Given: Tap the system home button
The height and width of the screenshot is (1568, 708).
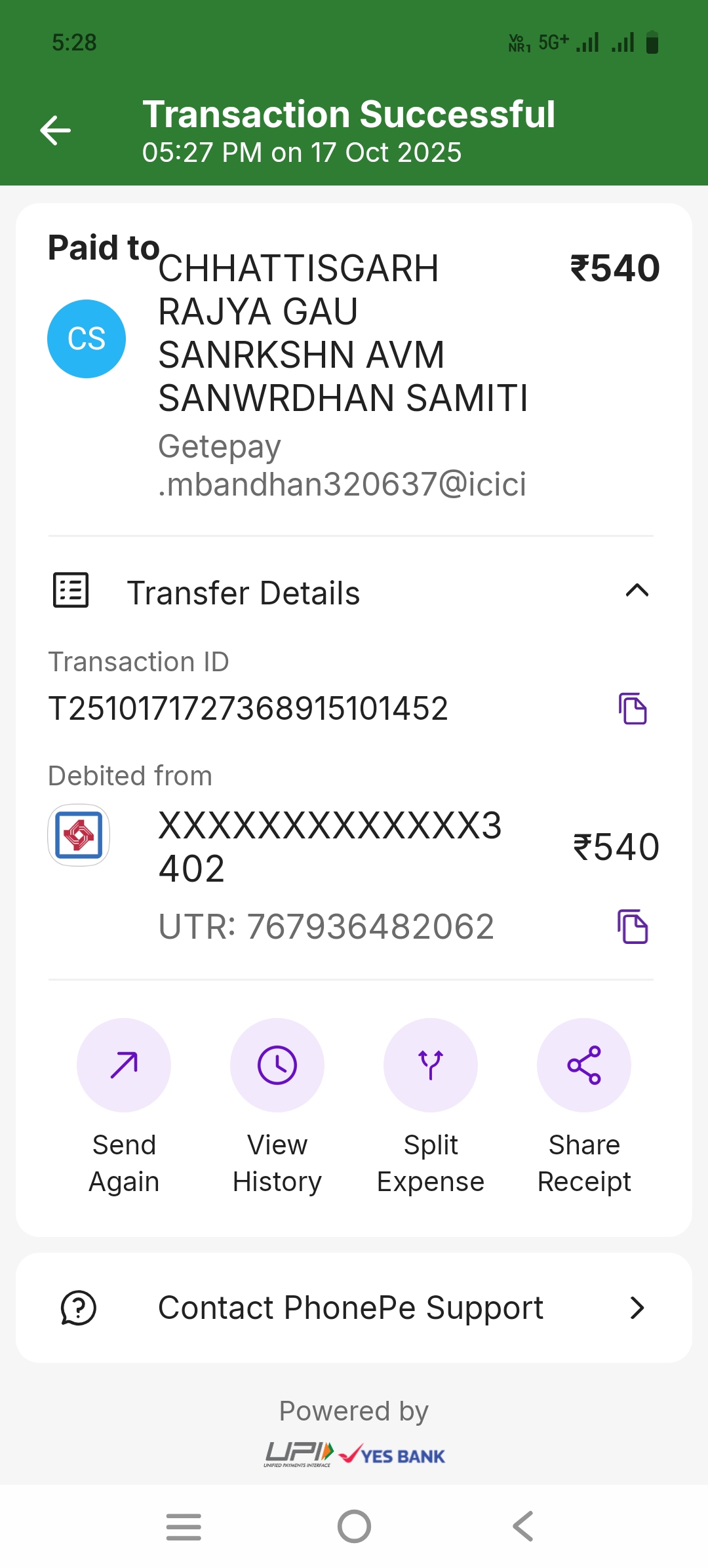Looking at the screenshot, I should pos(354,1526).
